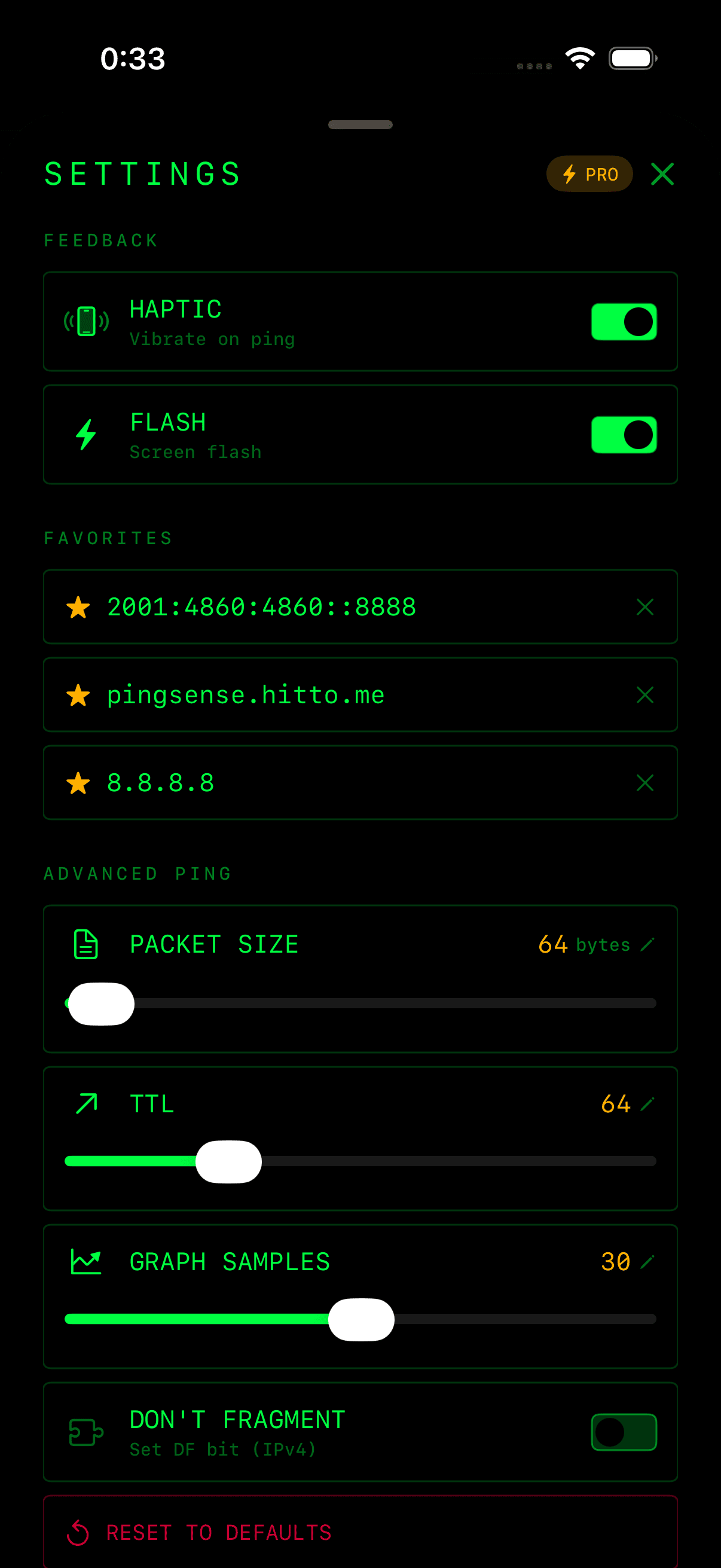Remove 2001:4860:4860::8888 from favorites
The width and height of the screenshot is (721, 1568).
click(644, 606)
